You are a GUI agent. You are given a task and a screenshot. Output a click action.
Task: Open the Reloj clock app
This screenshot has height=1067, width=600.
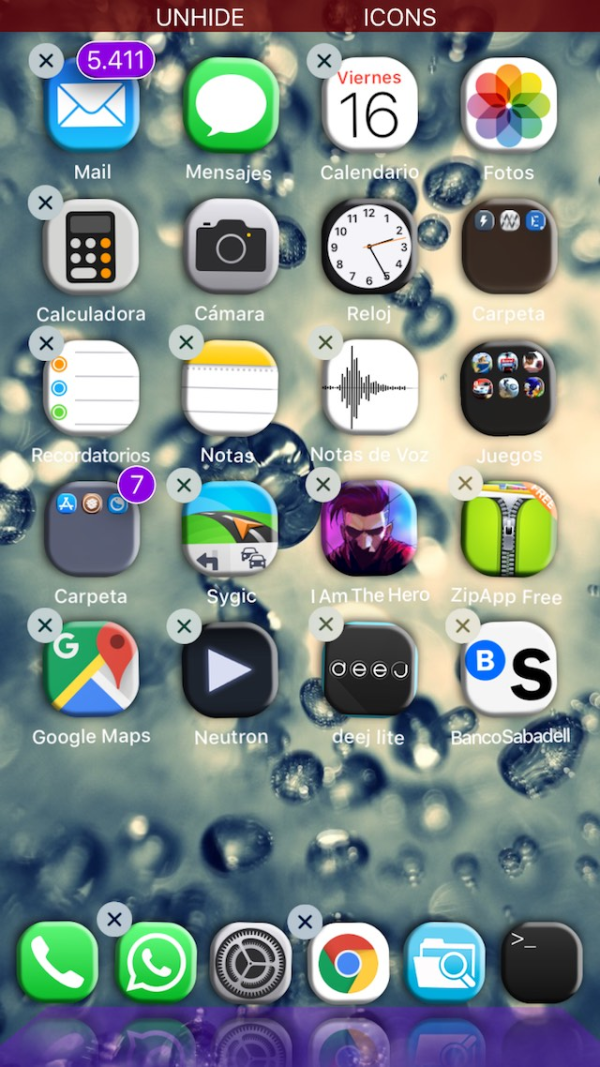tap(369, 246)
